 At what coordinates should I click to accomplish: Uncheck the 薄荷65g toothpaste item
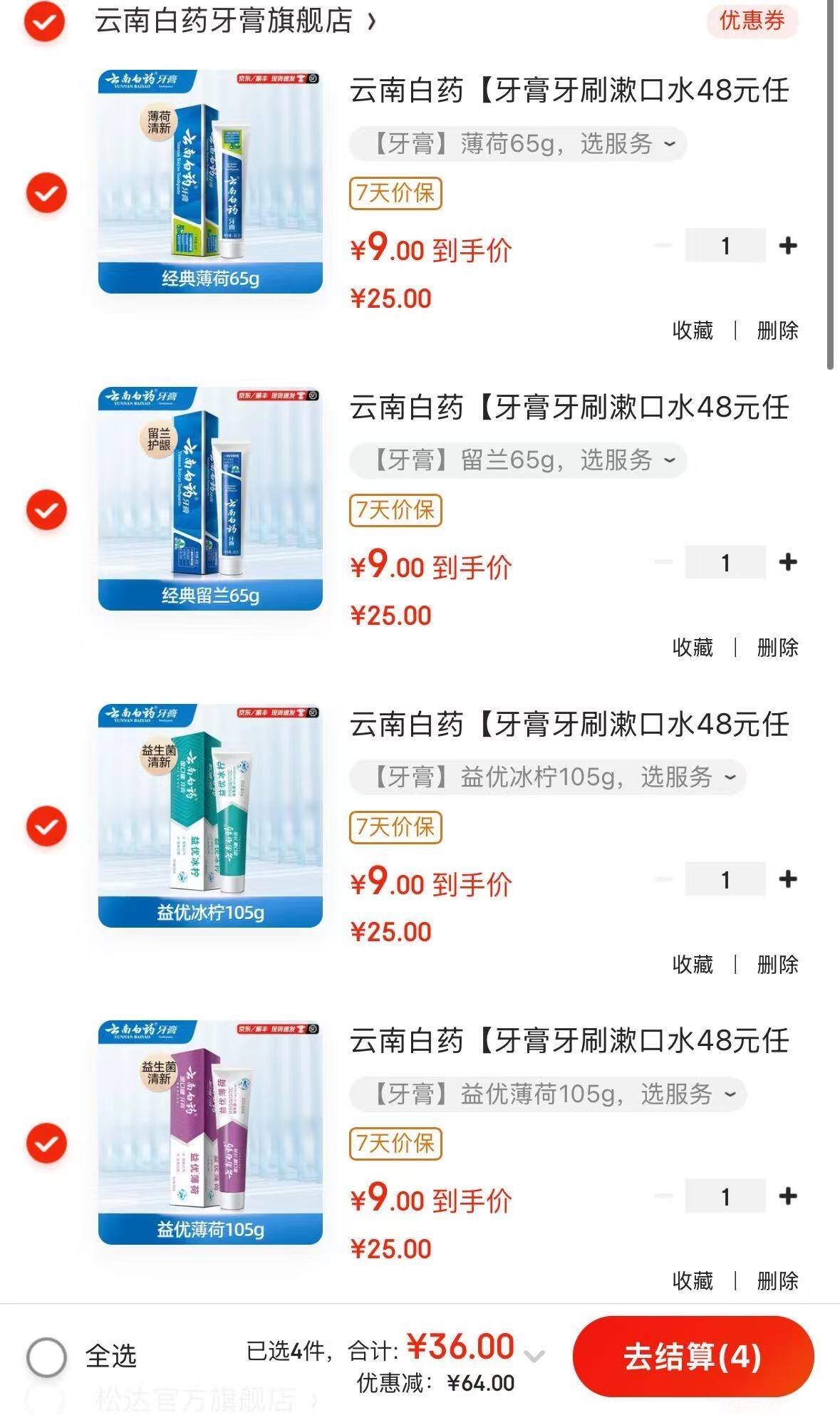point(46,193)
